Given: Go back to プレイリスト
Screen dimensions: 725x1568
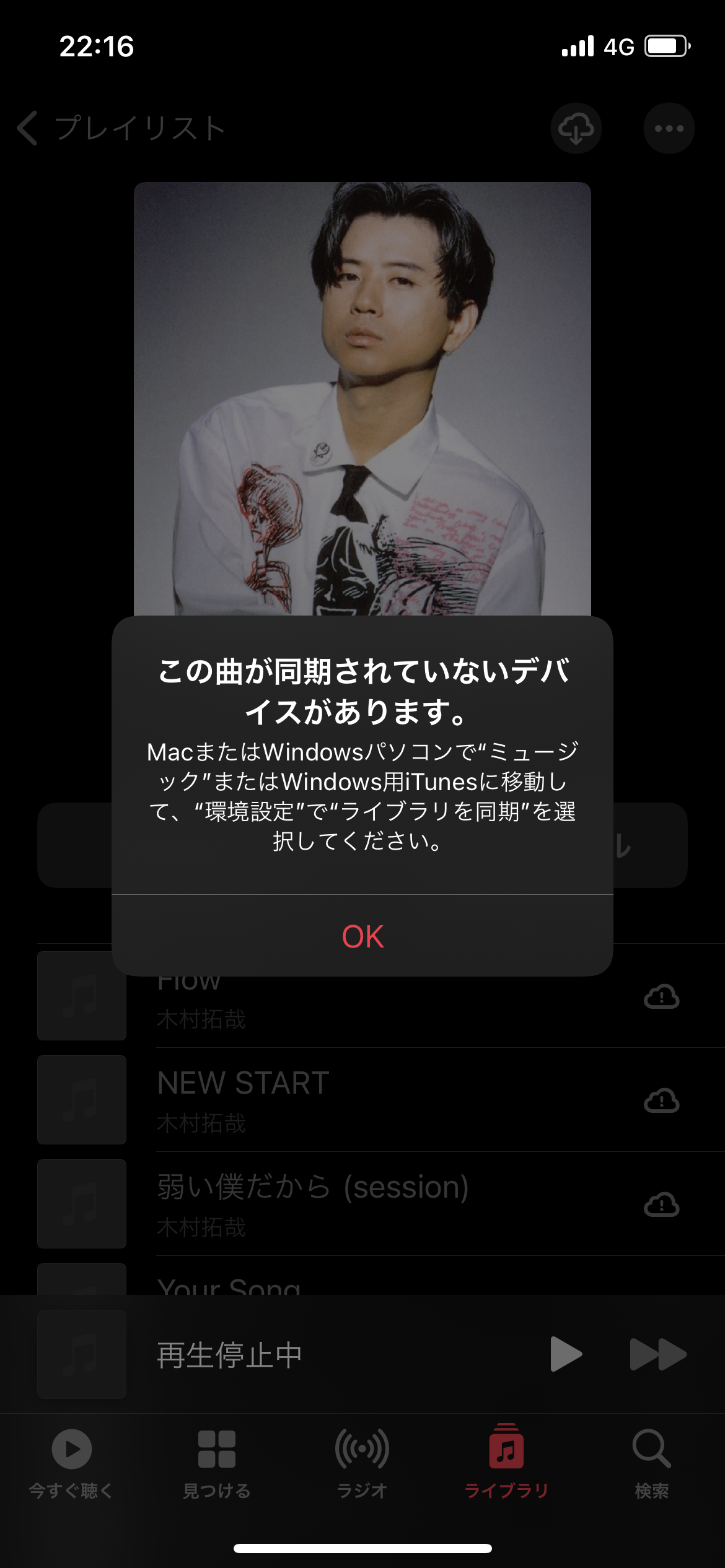Looking at the screenshot, I should pyautogui.click(x=121, y=128).
